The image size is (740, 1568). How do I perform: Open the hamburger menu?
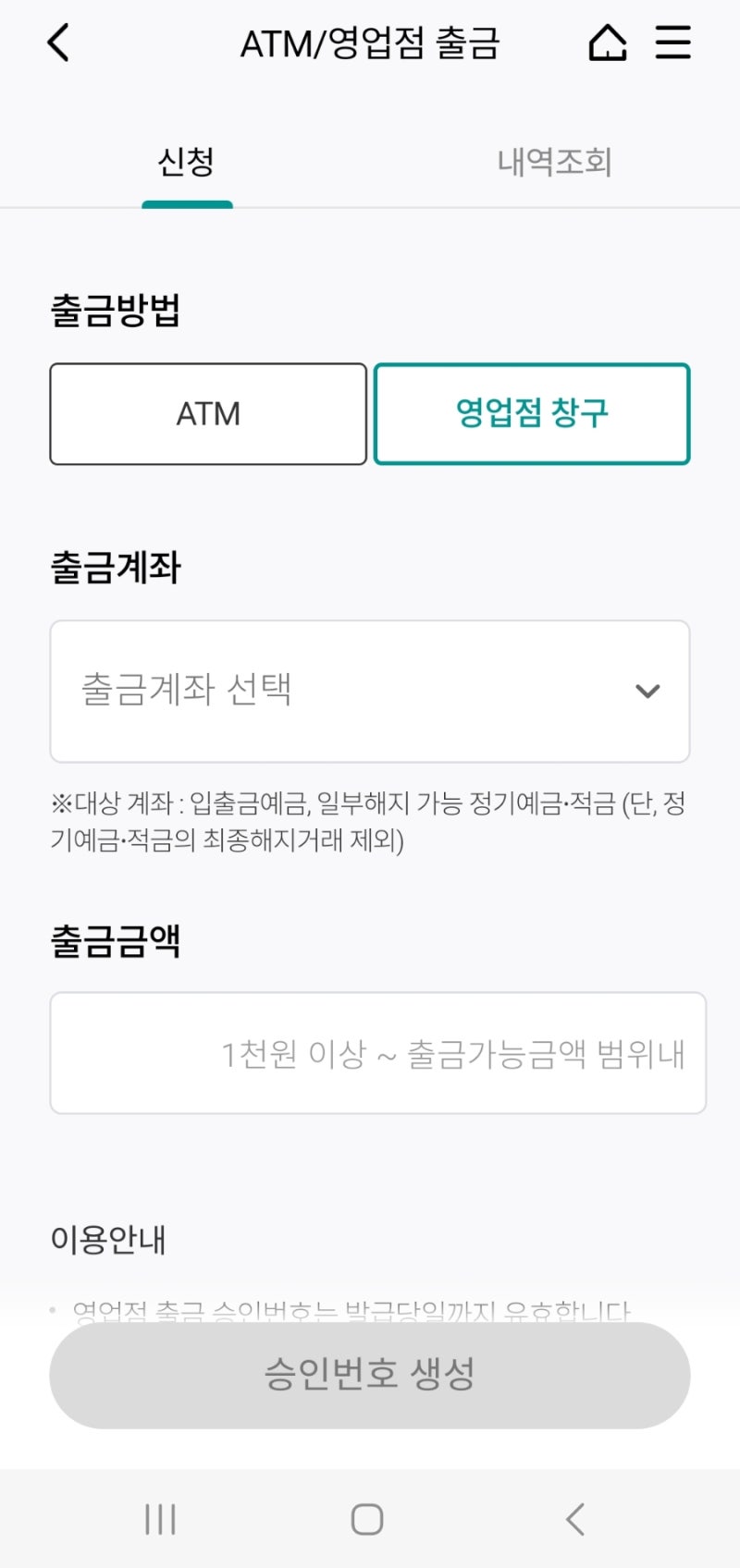click(672, 42)
